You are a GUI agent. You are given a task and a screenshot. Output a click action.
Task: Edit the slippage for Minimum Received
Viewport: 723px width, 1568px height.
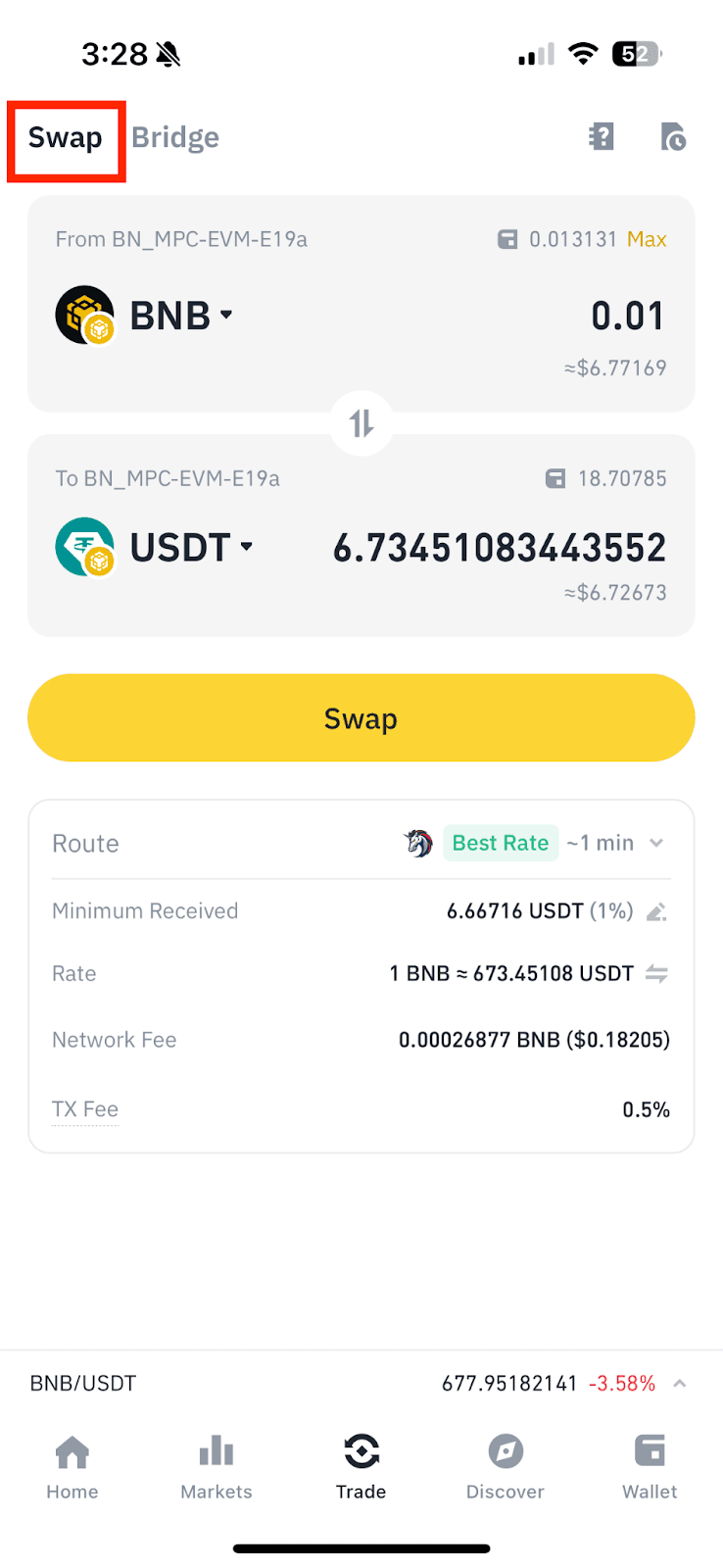point(656,912)
